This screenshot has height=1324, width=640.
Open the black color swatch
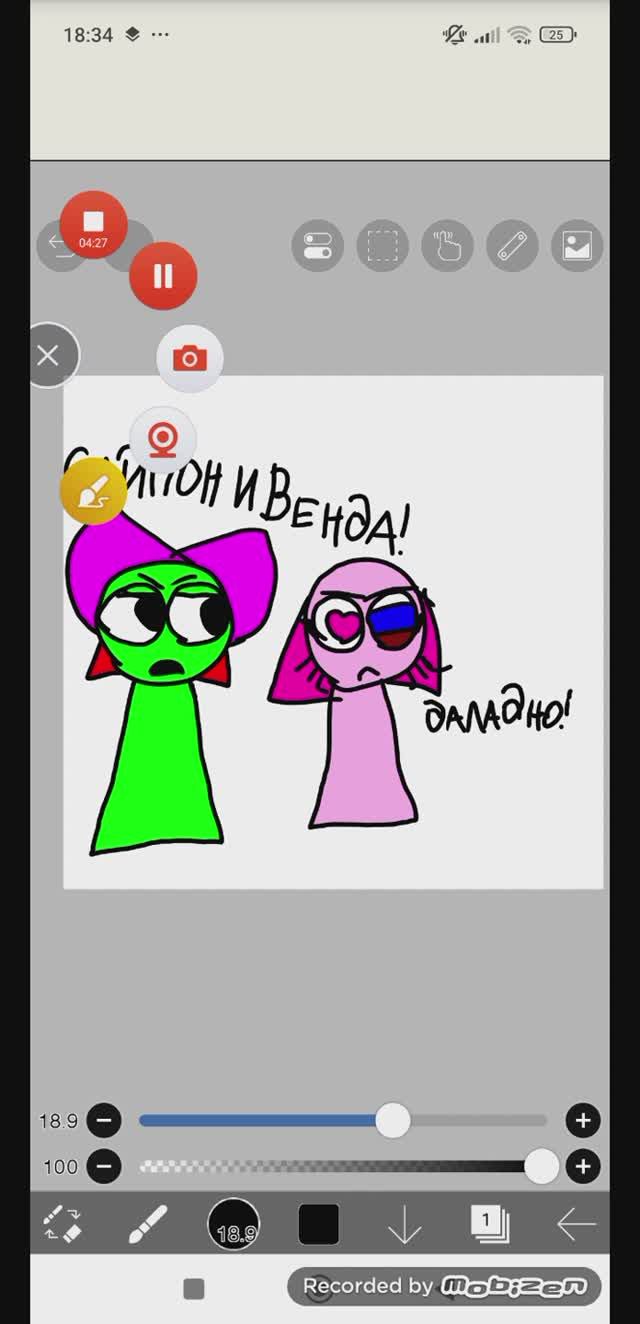click(x=319, y=1224)
